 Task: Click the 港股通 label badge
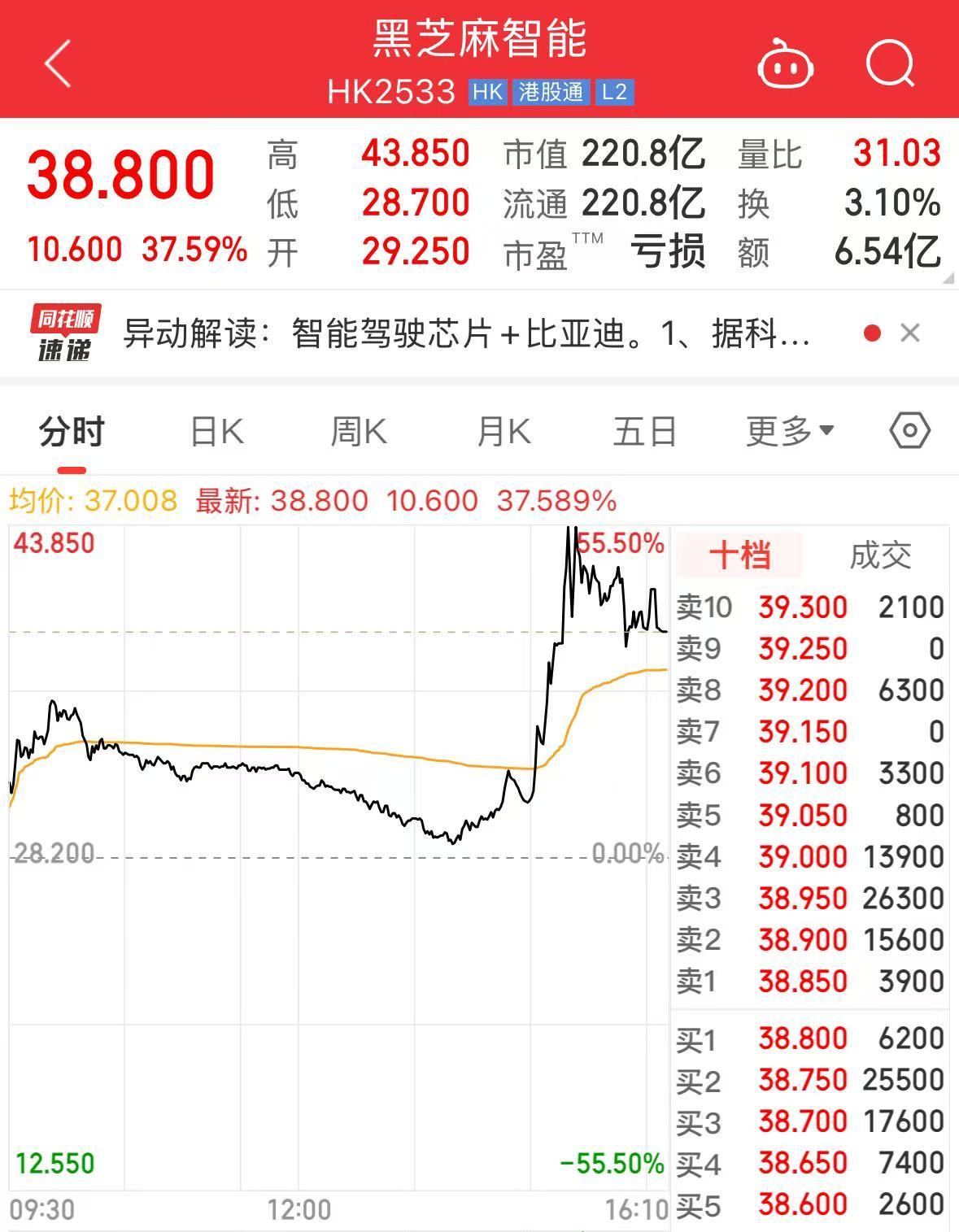pyautogui.click(x=552, y=93)
